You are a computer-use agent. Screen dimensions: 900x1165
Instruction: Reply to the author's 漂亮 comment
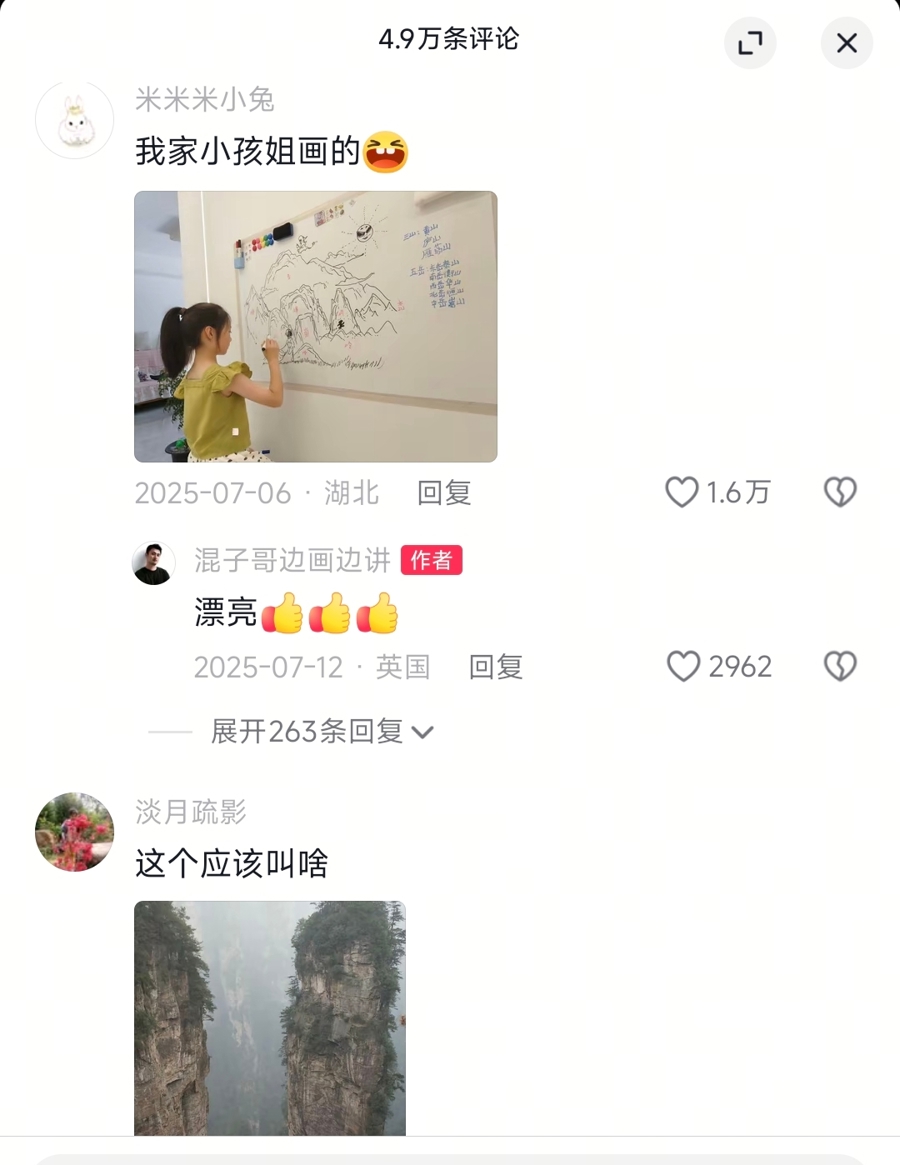click(x=496, y=667)
